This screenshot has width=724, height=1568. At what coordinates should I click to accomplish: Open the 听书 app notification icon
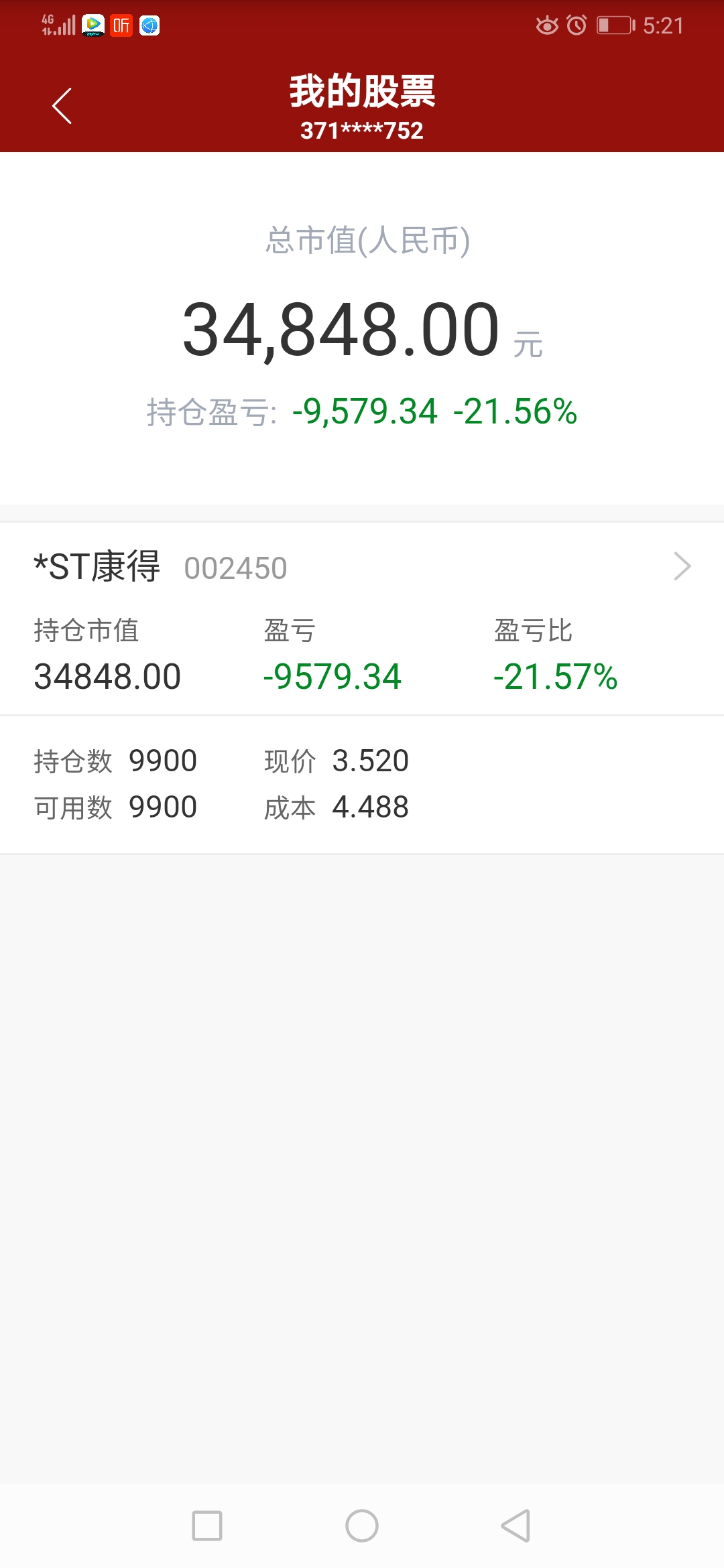[121, 24]
